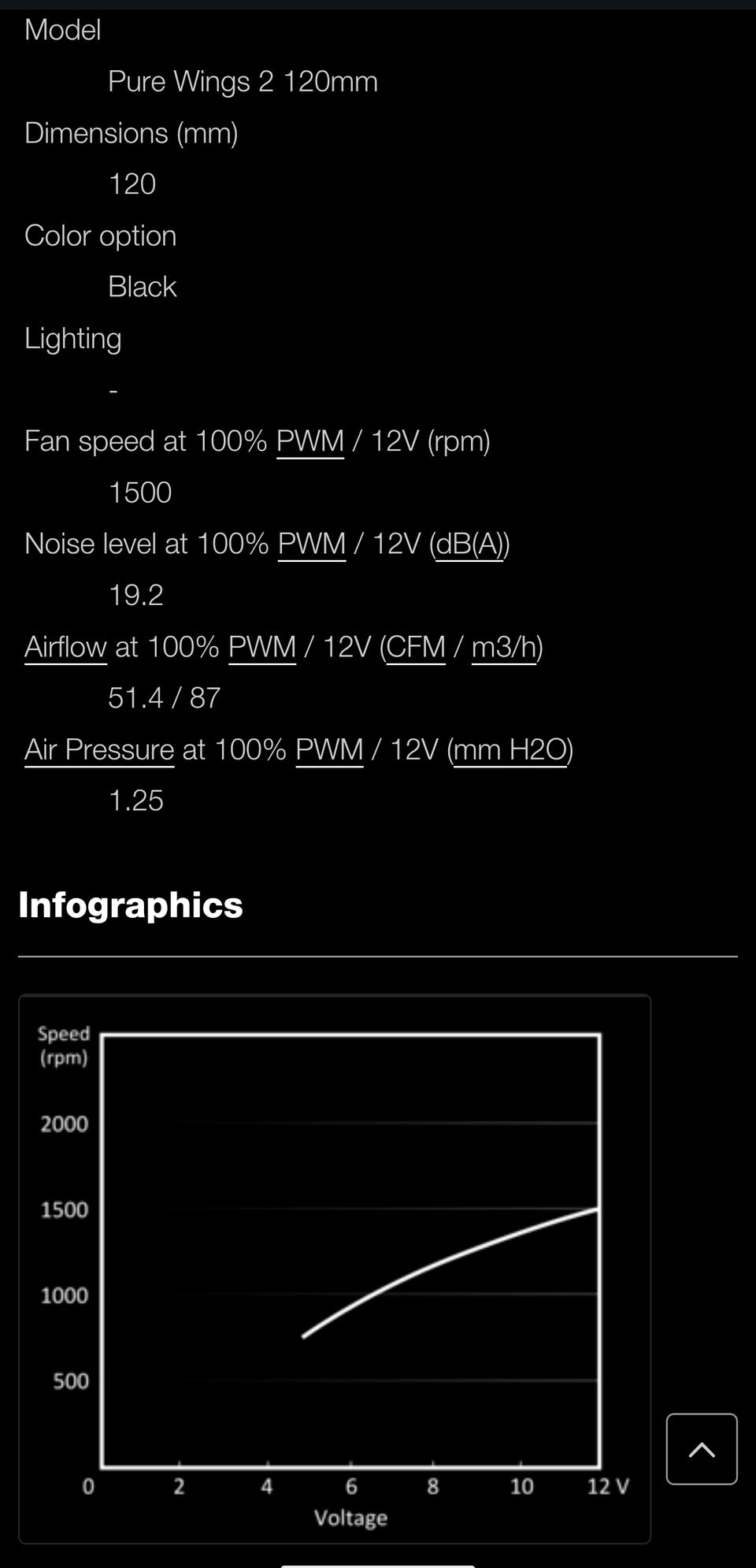Screen dimensions: 756x1568
Task: Open the m3/h glossary link
Action: point(504,647)
